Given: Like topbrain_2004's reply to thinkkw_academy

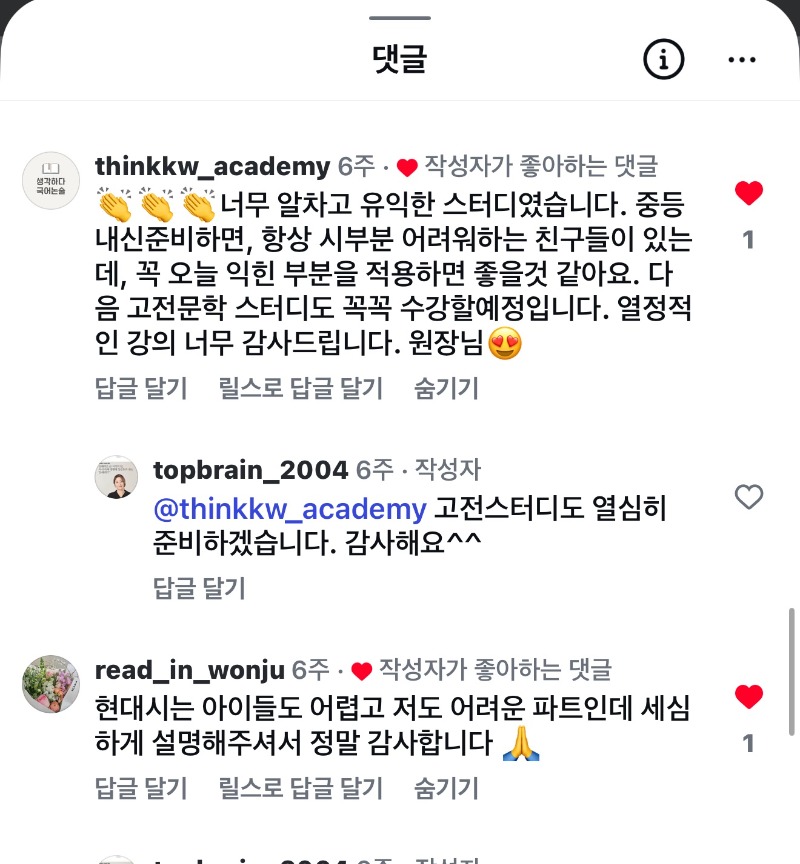Looking at the screenshot, I should coord(748,497).
